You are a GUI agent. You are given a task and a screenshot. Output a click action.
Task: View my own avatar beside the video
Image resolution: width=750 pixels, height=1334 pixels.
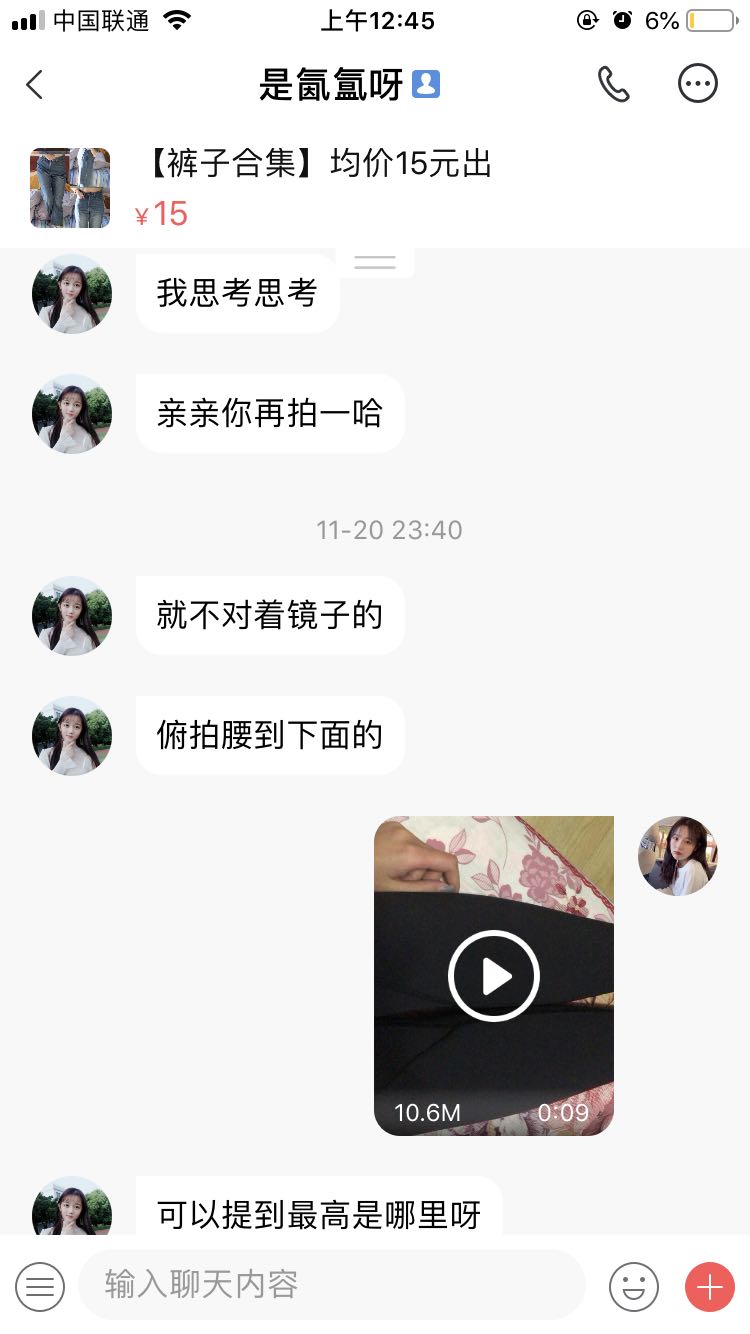(678, 855)
